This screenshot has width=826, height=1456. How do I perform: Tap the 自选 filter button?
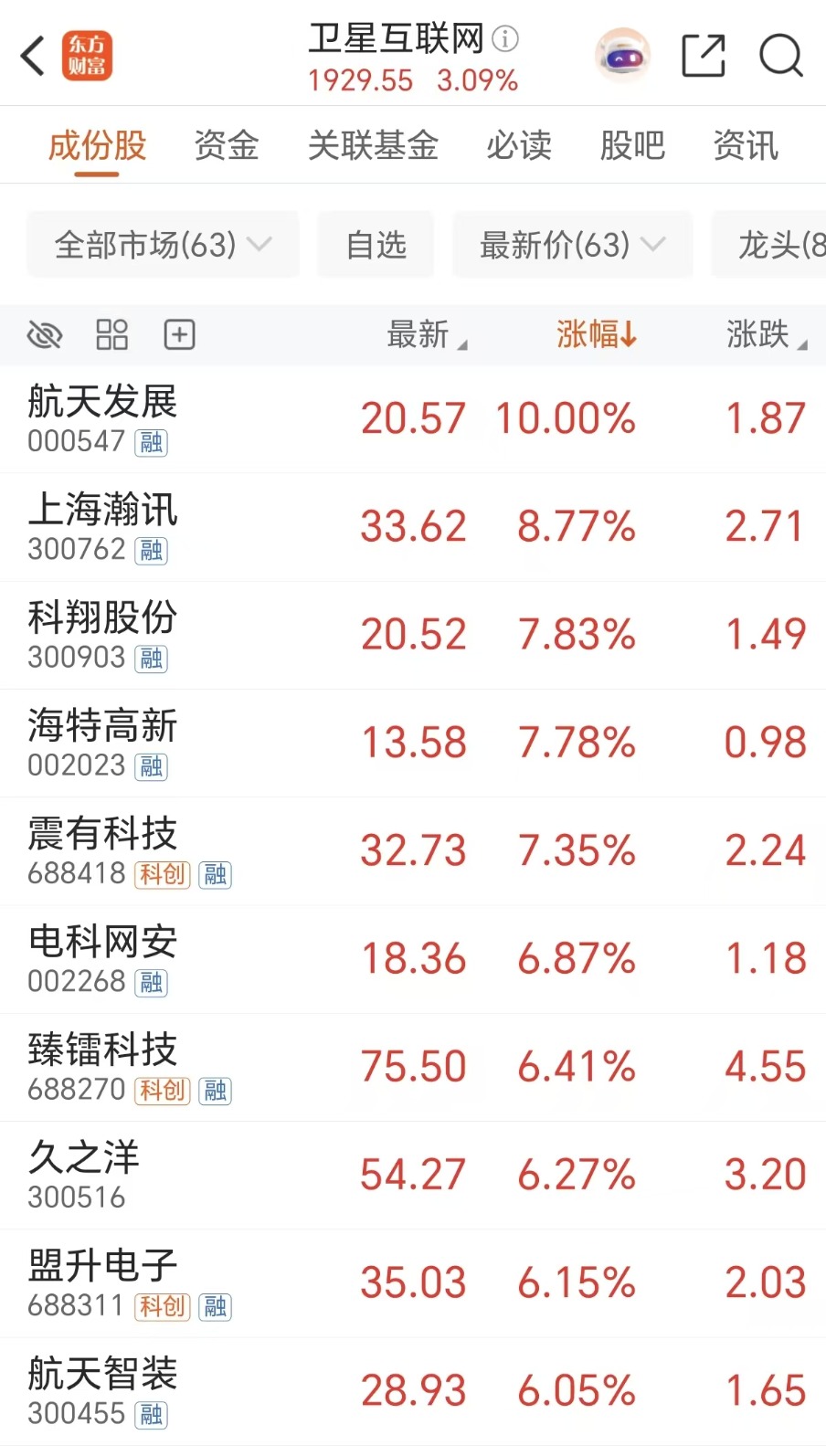375,244
